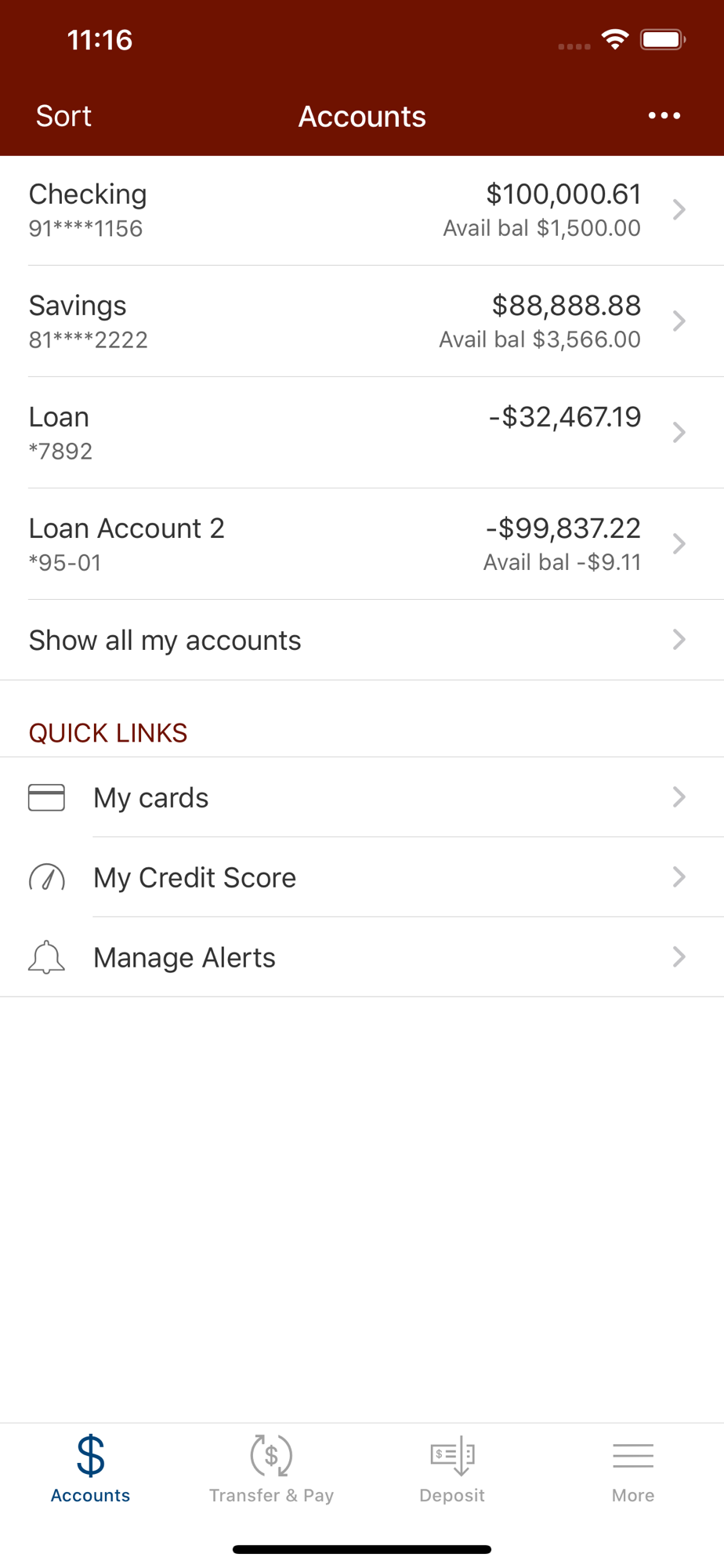Go to the Deposit tab
This screenshot has height=1568, width=724.
pyautogui.click(x=452, y=1469)
